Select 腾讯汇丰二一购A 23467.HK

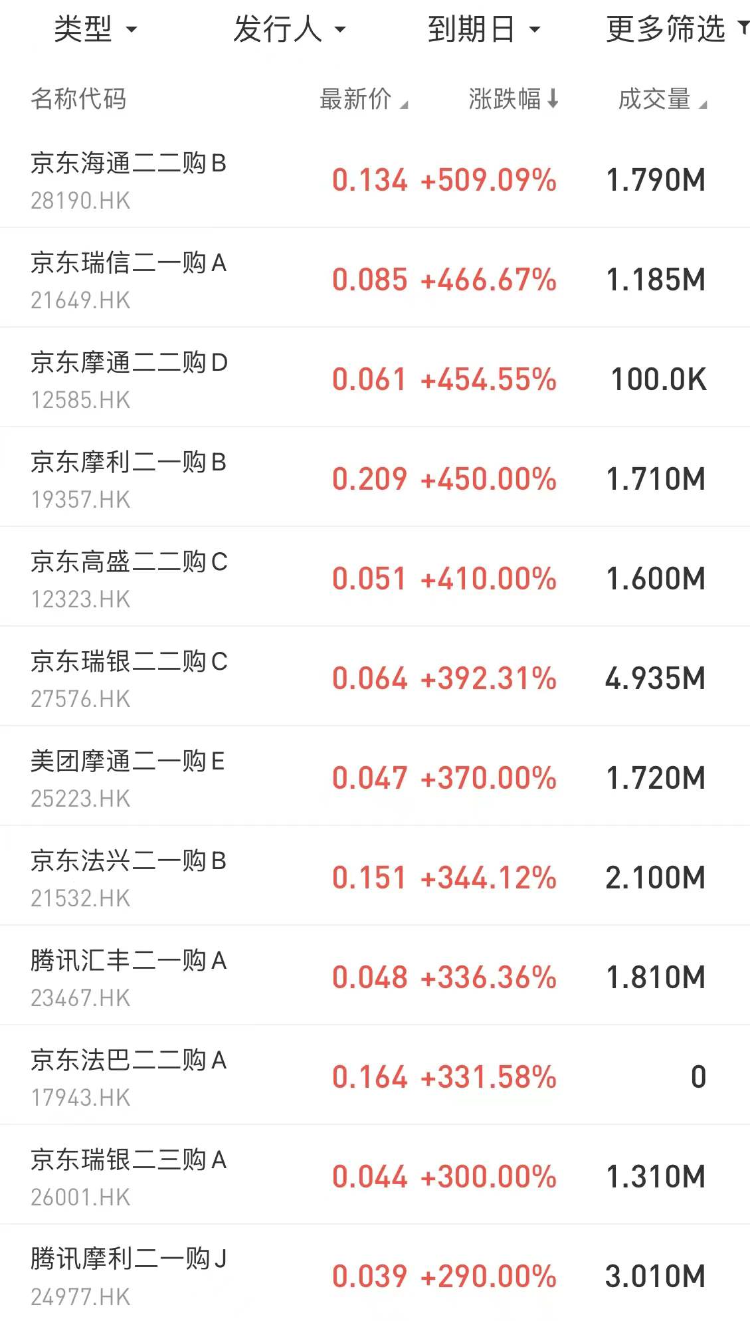(x=375, y=976)
